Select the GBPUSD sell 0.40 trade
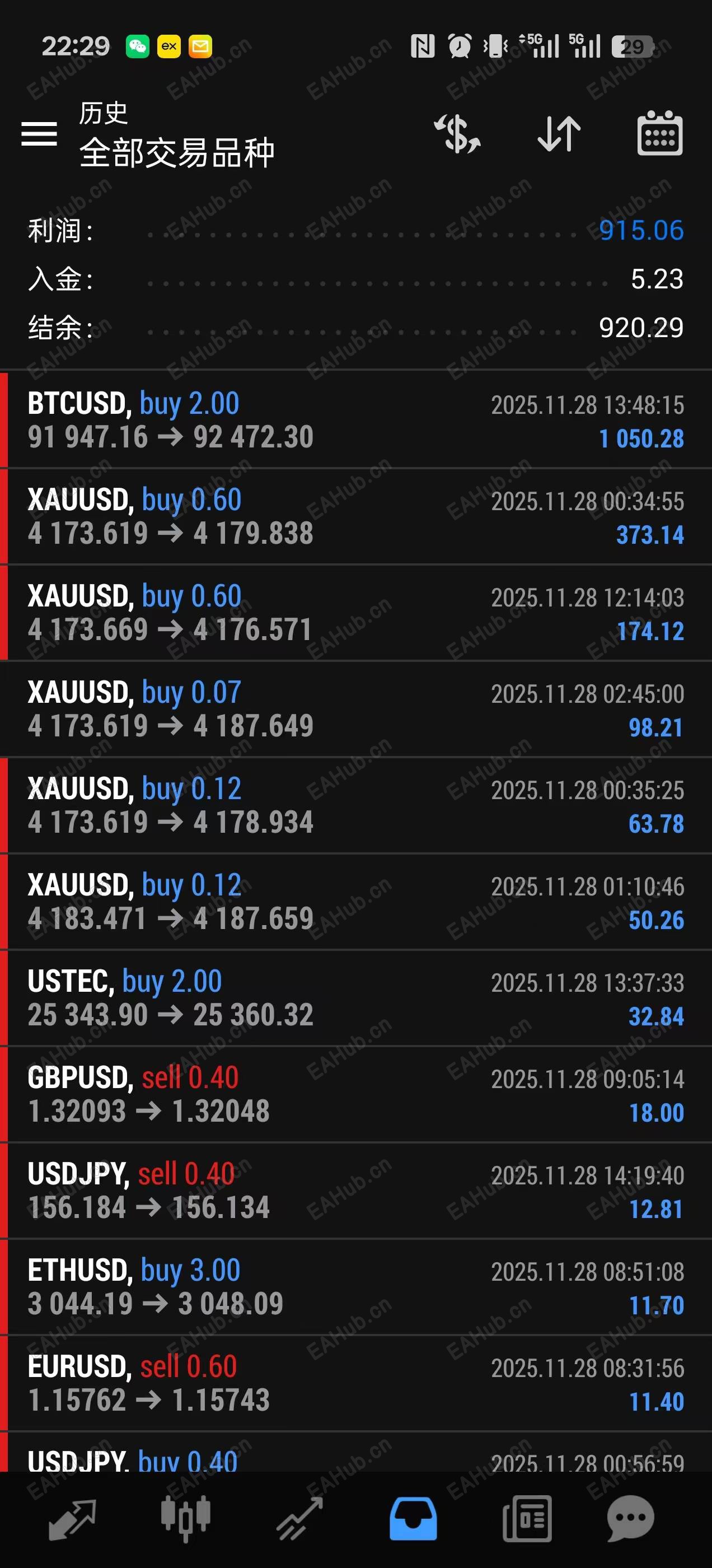The height and width of the screenshot is (1568, 712). (356, 1094)
